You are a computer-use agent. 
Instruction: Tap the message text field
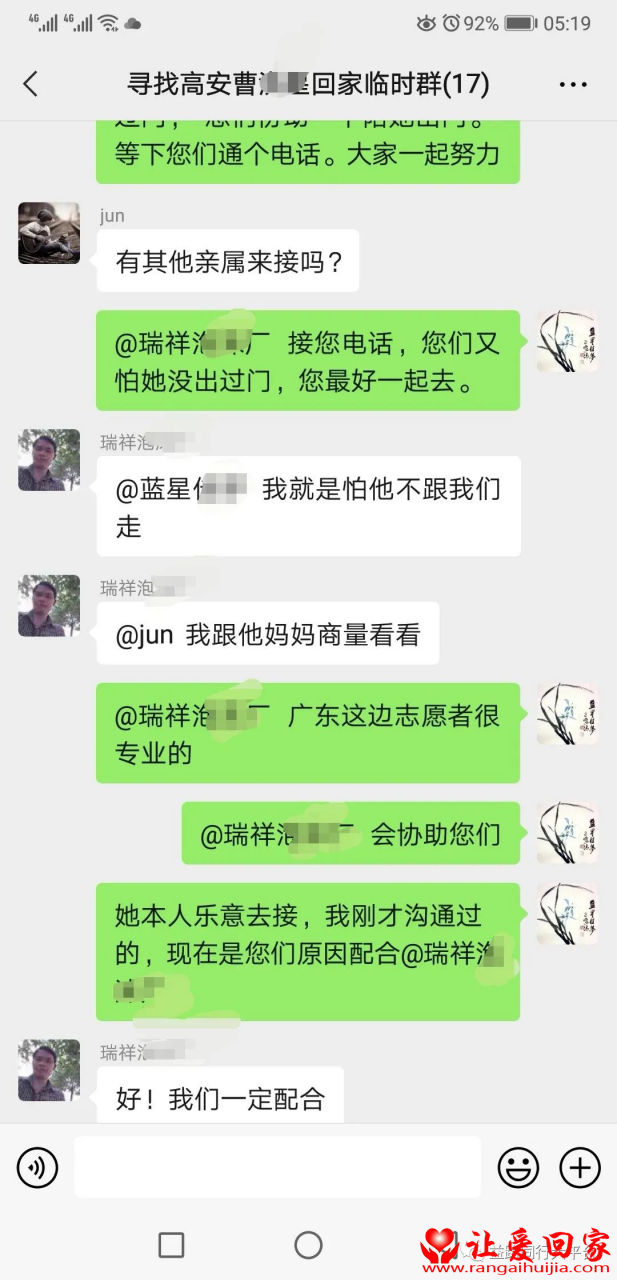pos(277,1167)
